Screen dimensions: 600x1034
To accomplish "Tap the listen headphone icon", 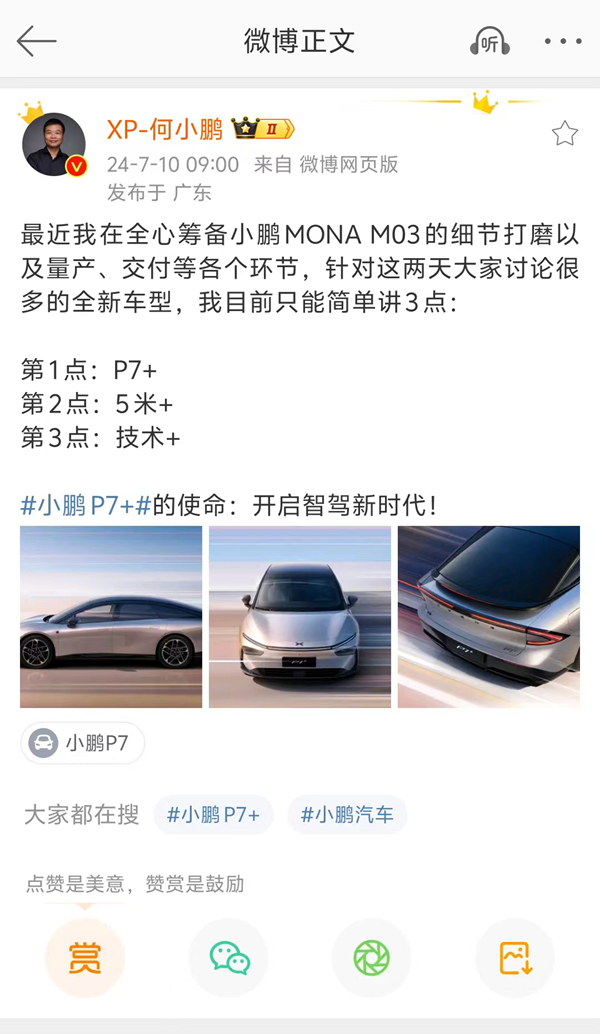I will (489, 42).
